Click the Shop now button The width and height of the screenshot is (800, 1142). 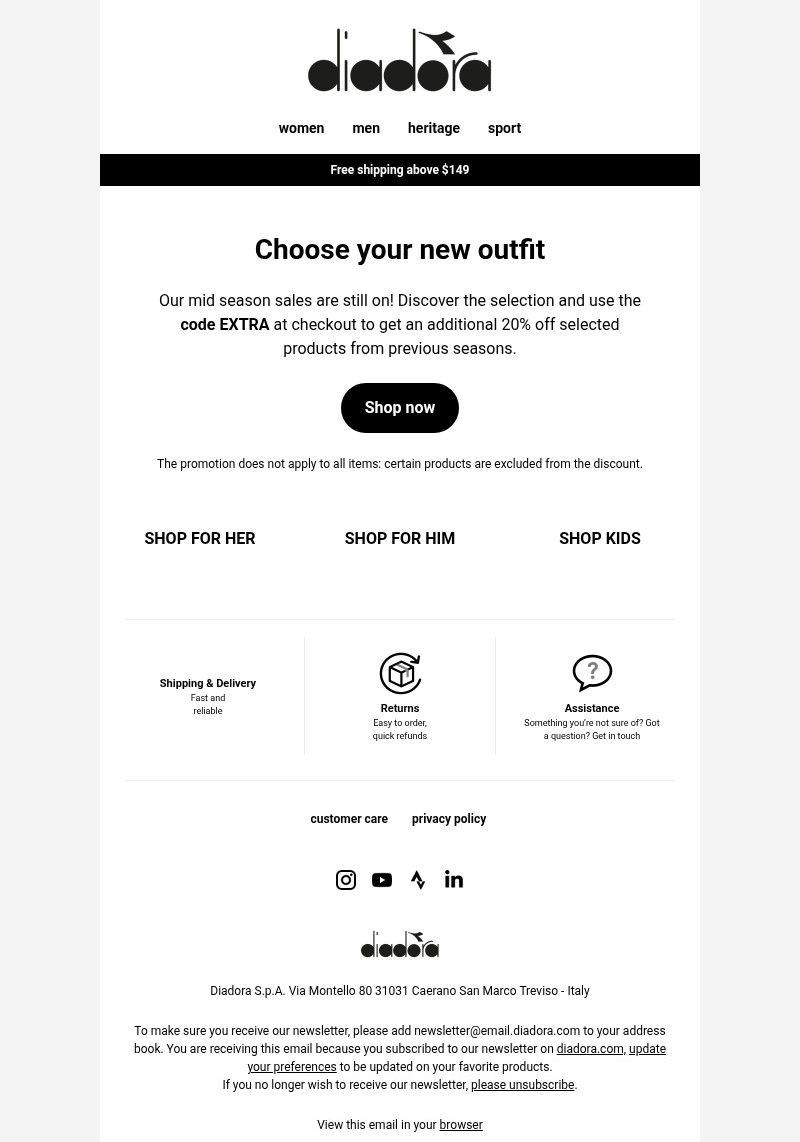tap(400, 407)
